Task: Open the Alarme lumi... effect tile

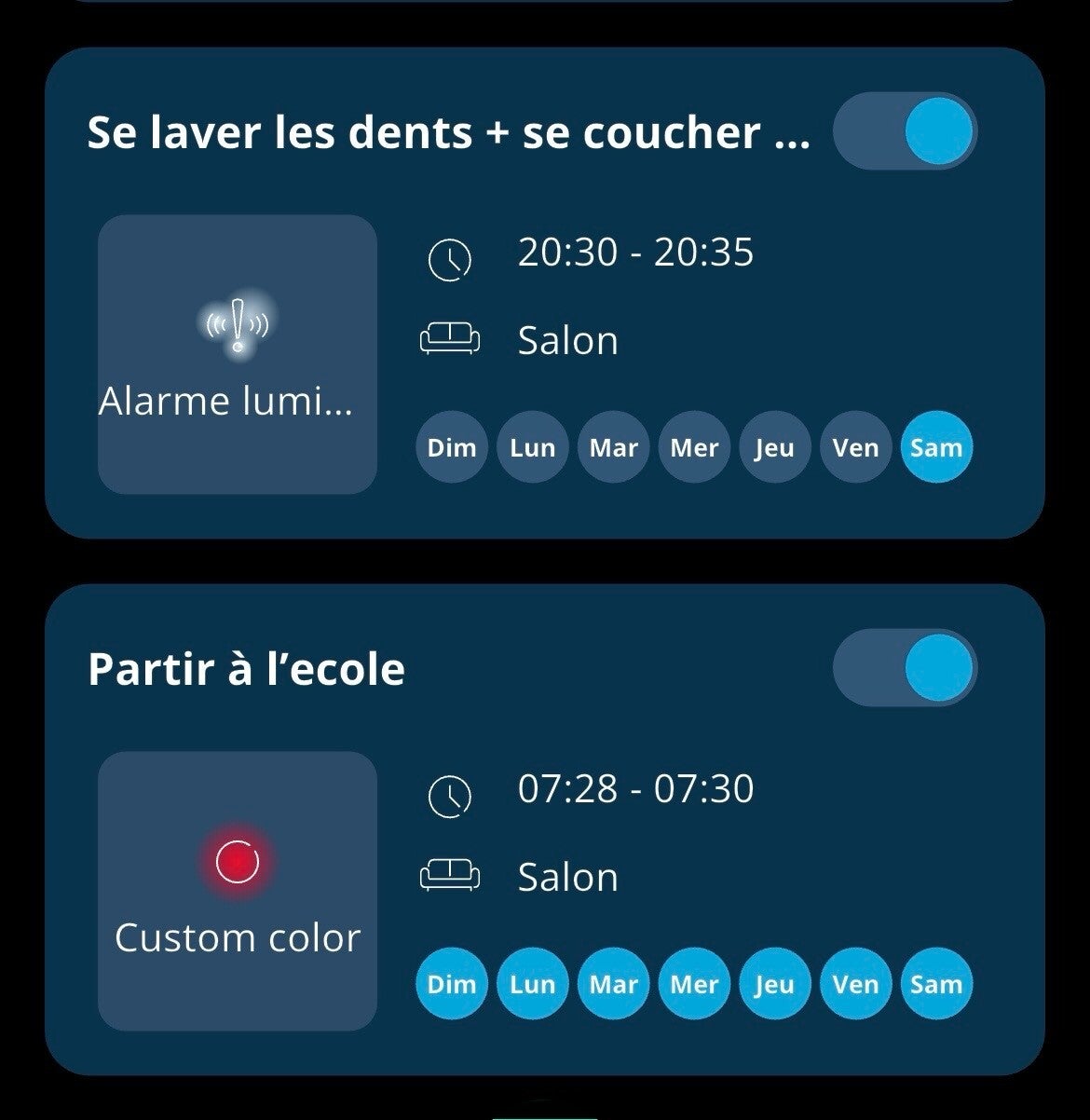Action: point(238,354)
